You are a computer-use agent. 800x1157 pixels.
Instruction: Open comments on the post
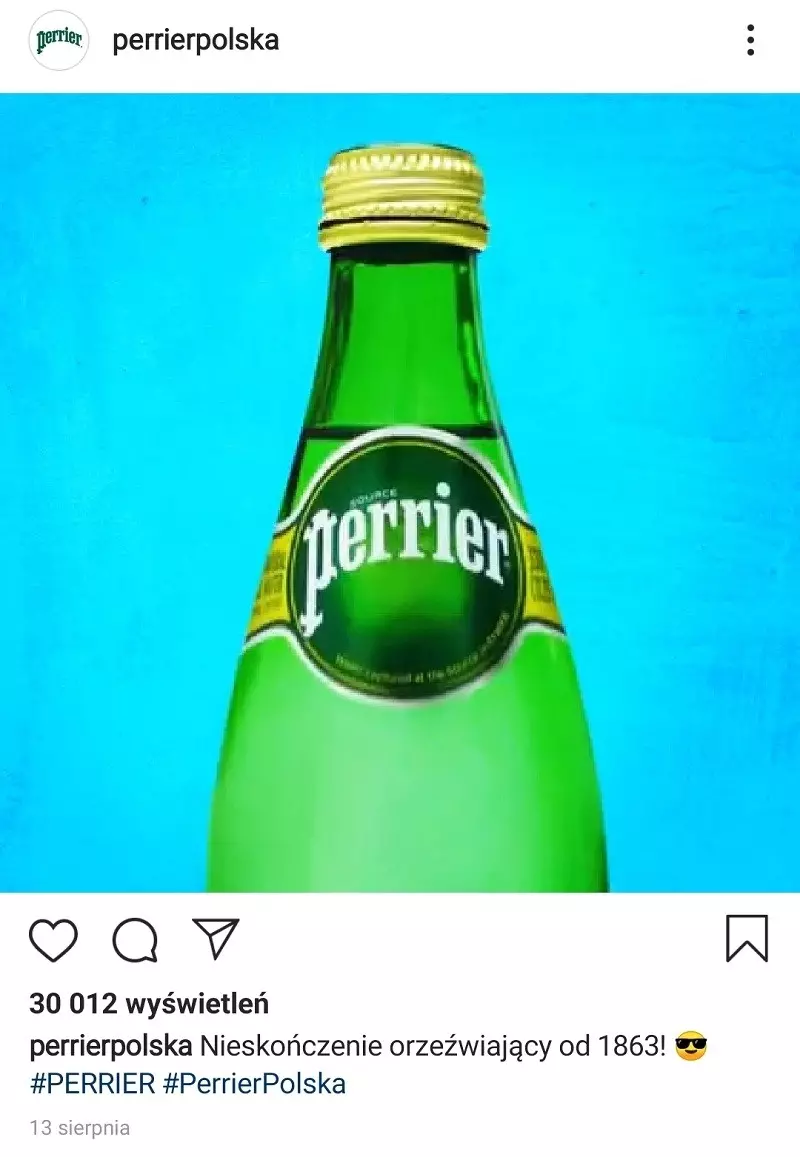(135, 939)
